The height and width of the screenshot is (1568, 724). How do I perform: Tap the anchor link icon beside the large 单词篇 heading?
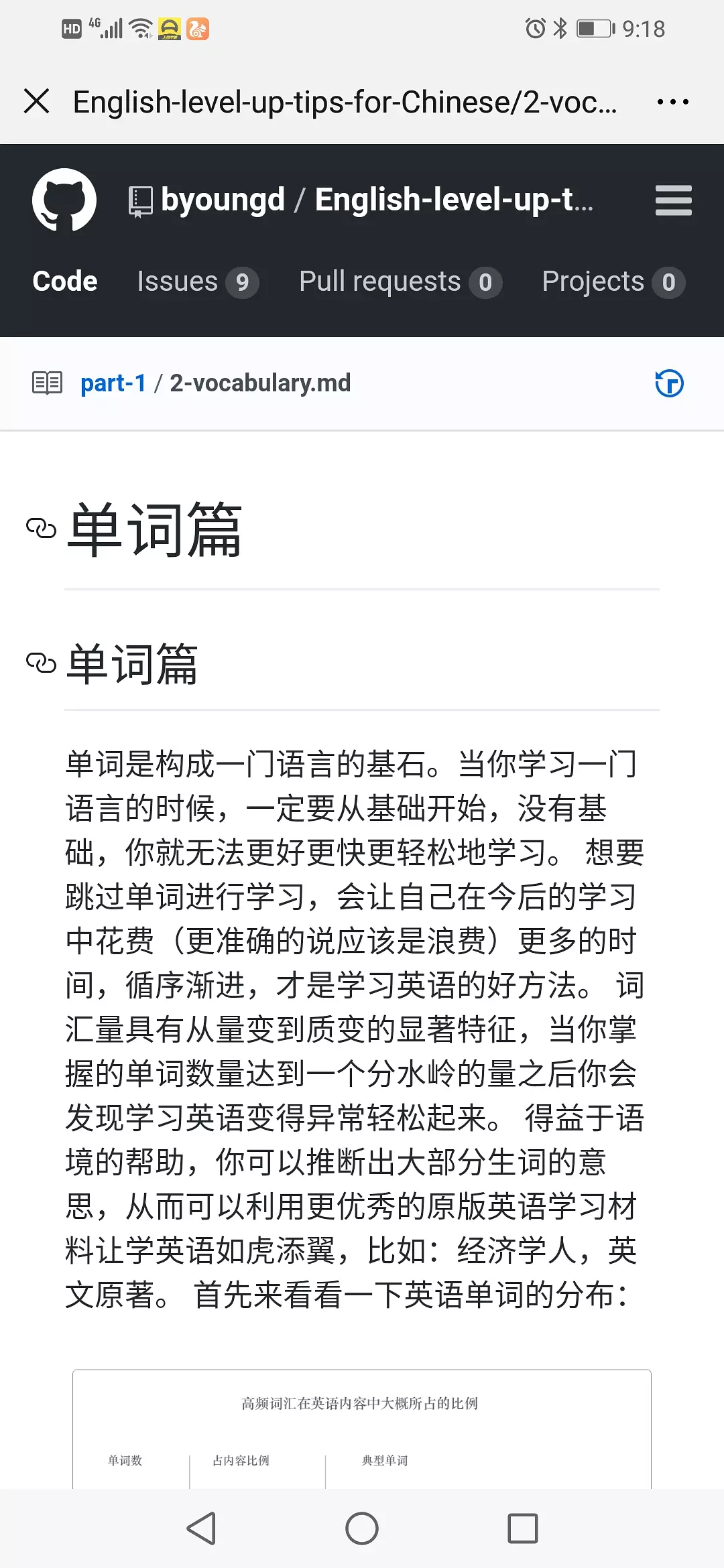(41, 529)
